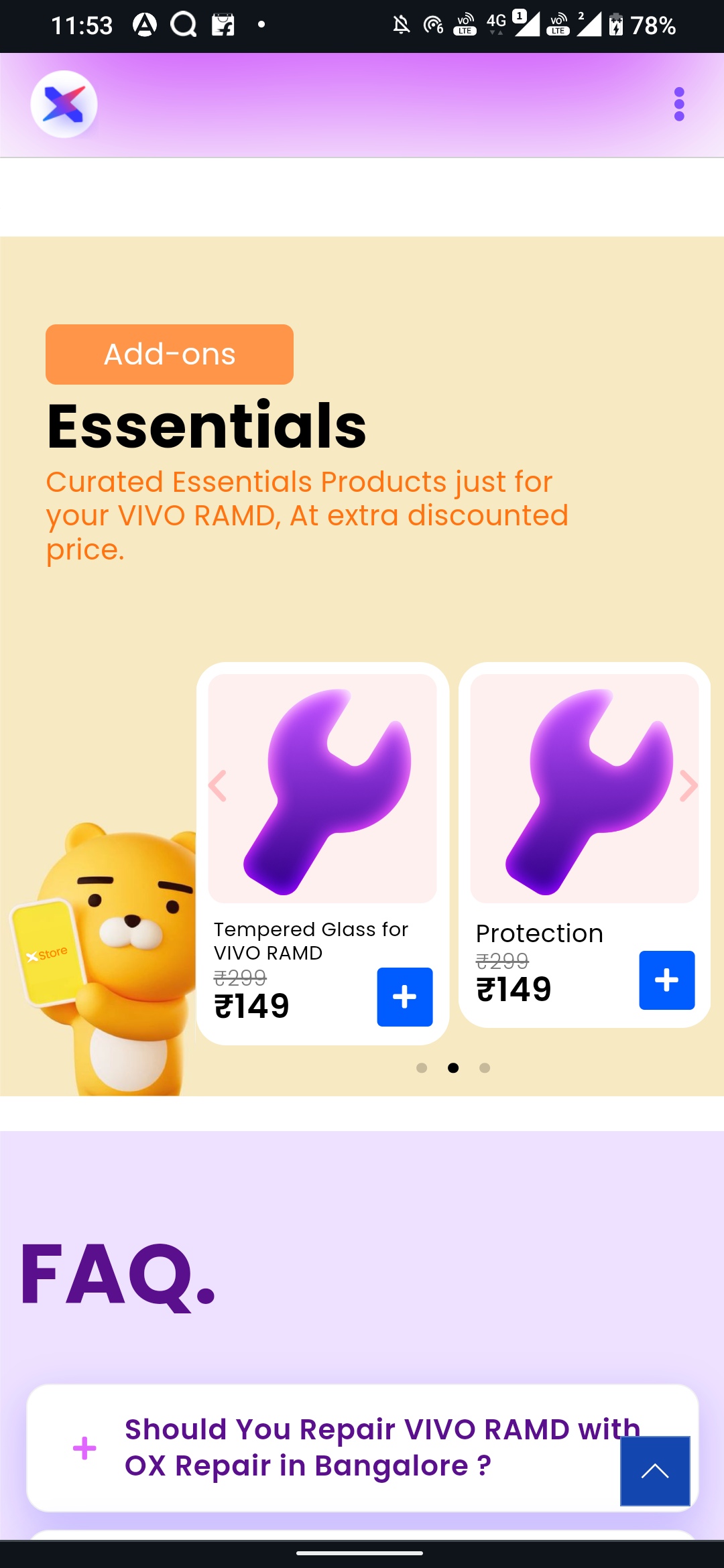The height and width of the screenshot is (1568, 724).
Task: Show previous essentials in carousel
Action: tap(218, 785)
